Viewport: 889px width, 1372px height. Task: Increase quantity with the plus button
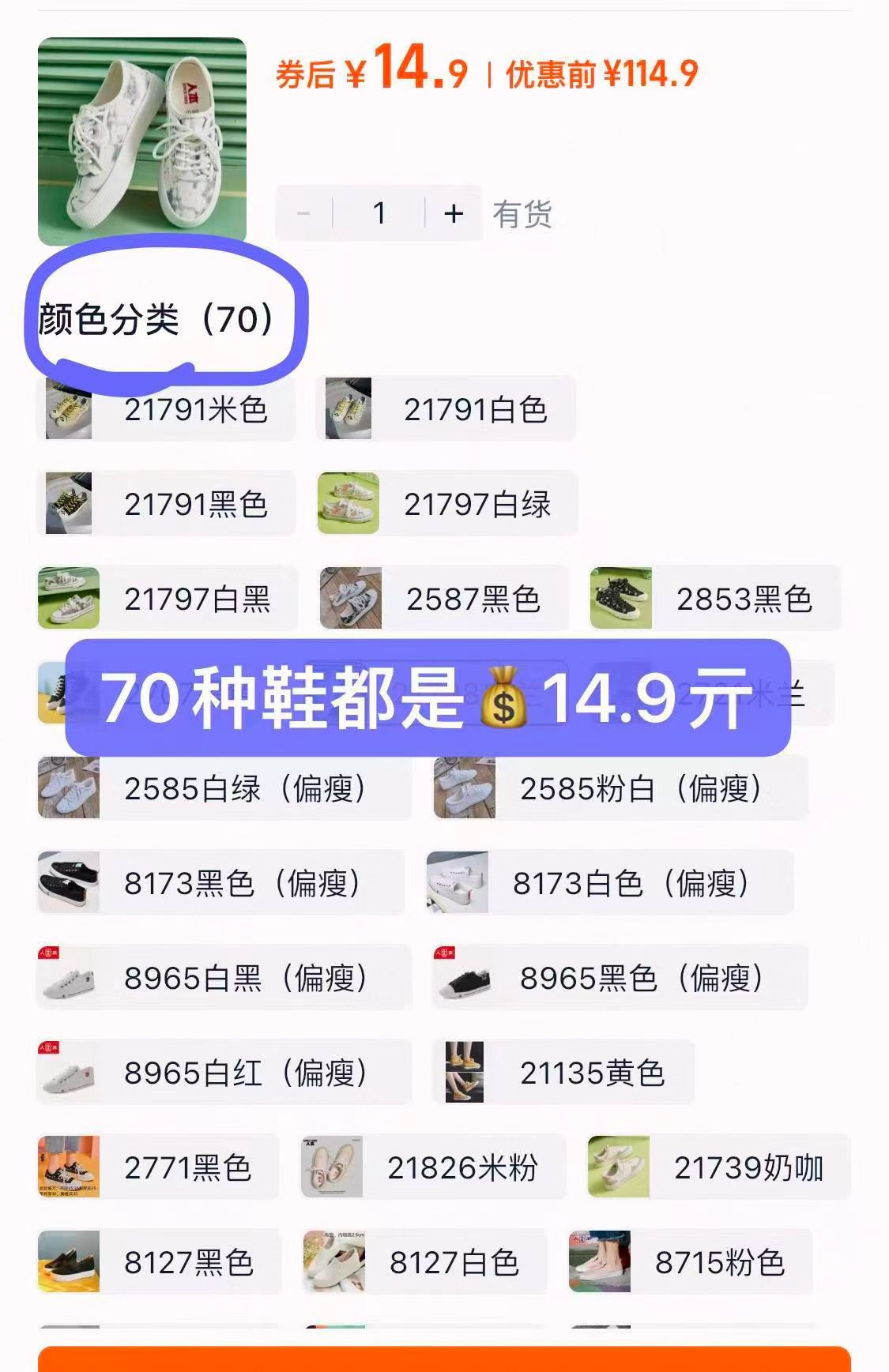pos(454,213)
